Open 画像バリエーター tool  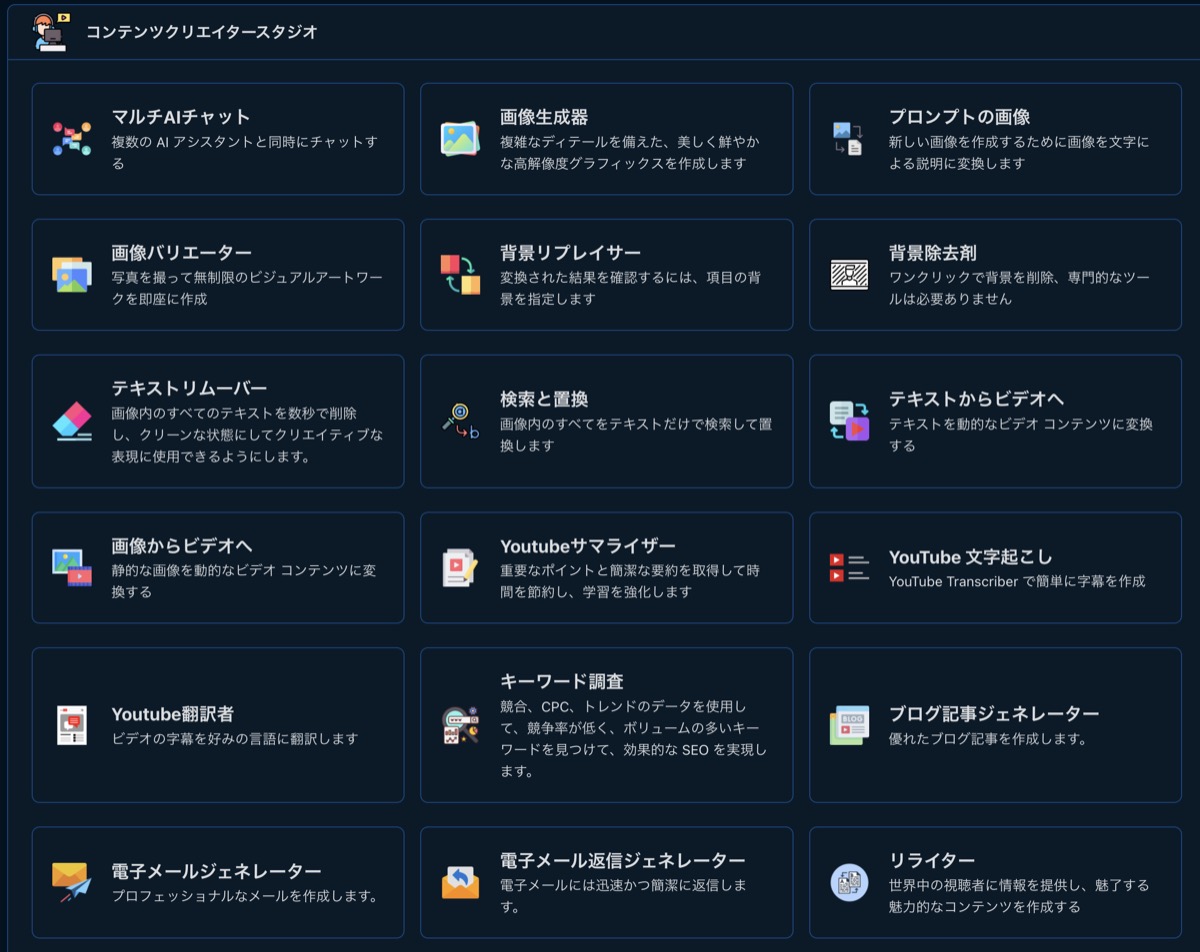(218, 274)
